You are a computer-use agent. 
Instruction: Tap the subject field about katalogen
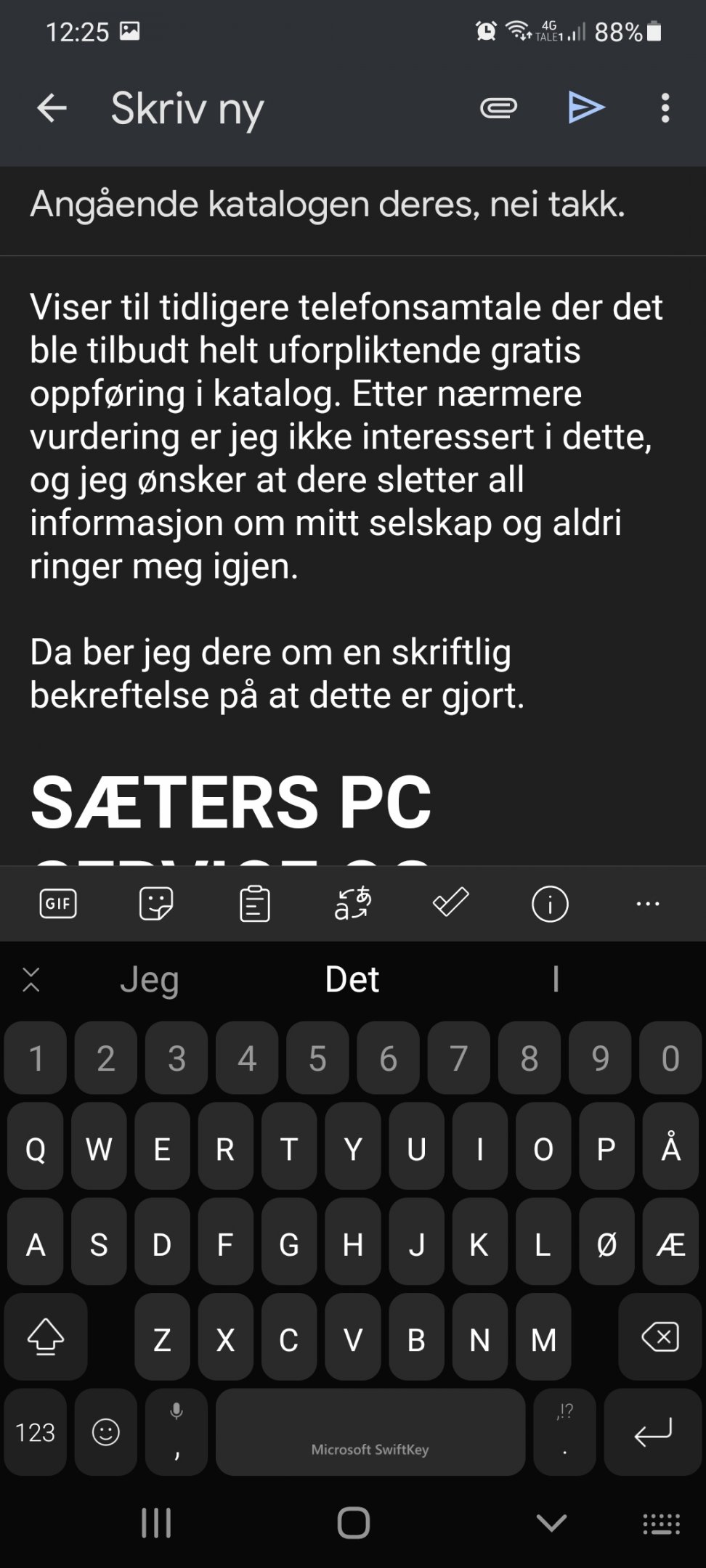[x=353, y=204]
